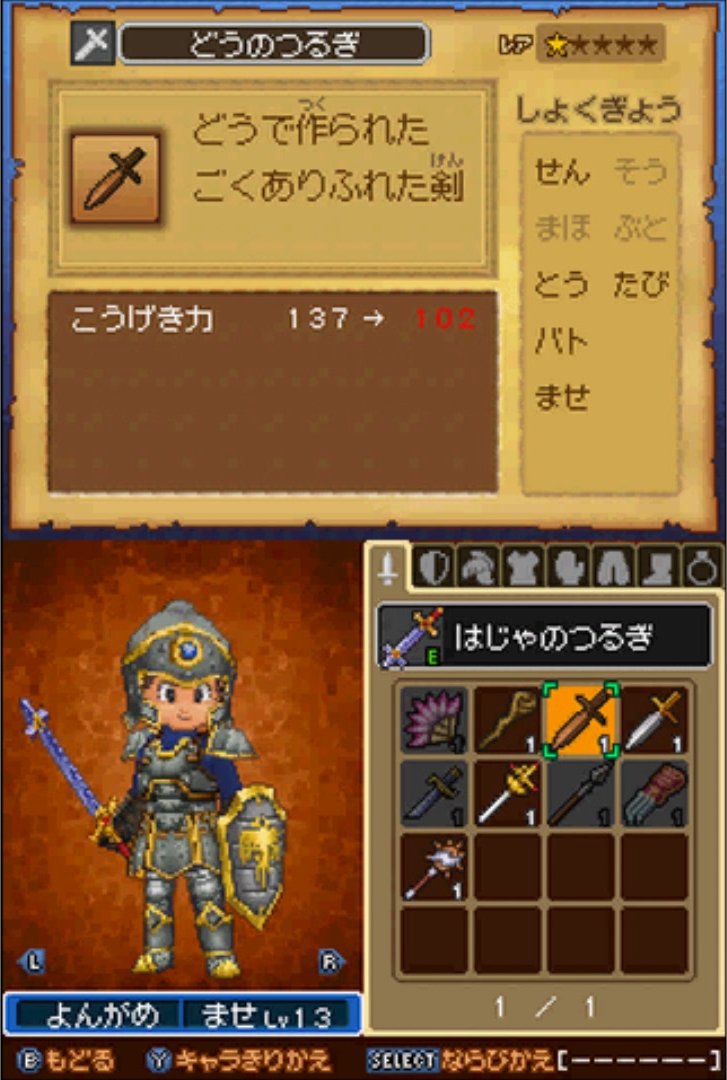Select the highlighted copper sword
Screen dimensions: 727x1080
(582, 719)
